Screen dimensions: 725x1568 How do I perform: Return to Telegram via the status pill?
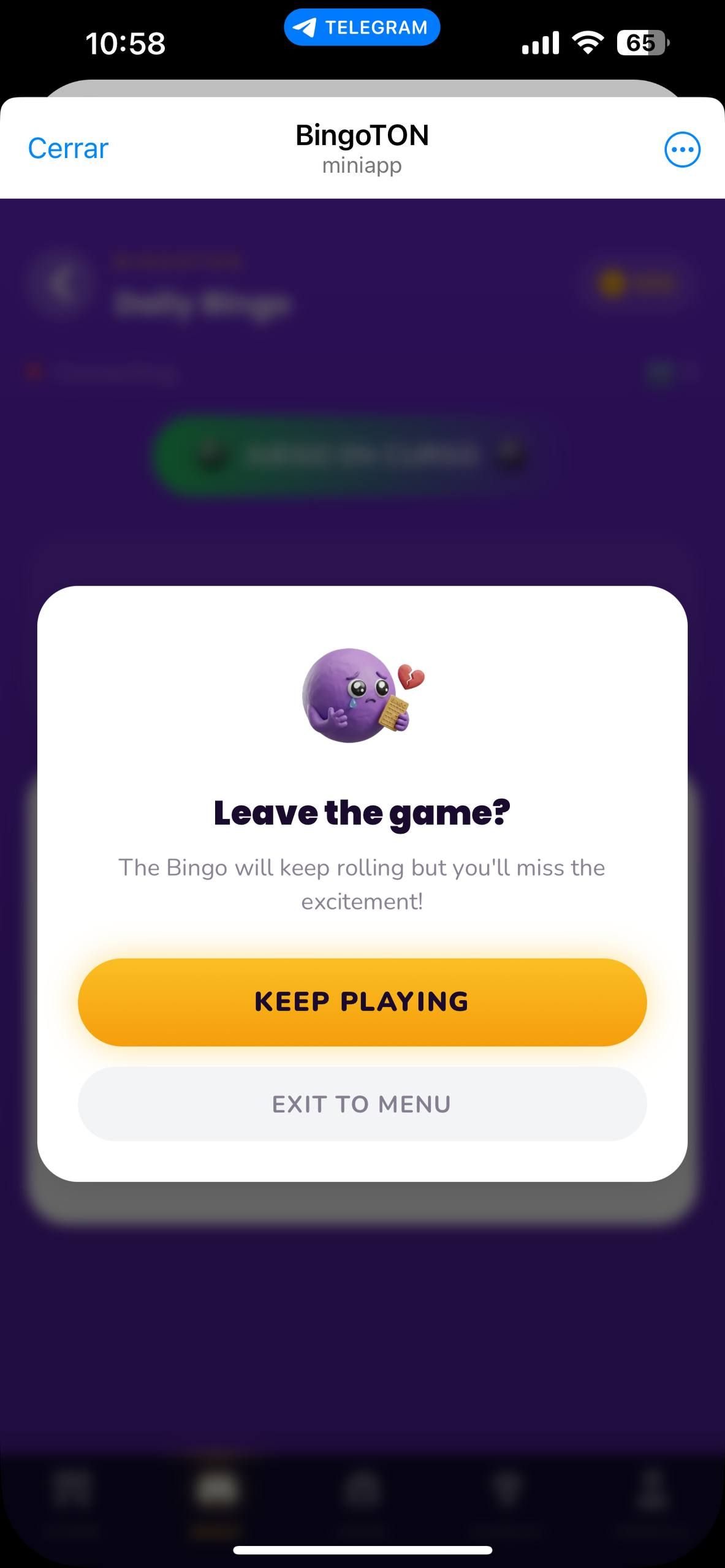[362, 28]
